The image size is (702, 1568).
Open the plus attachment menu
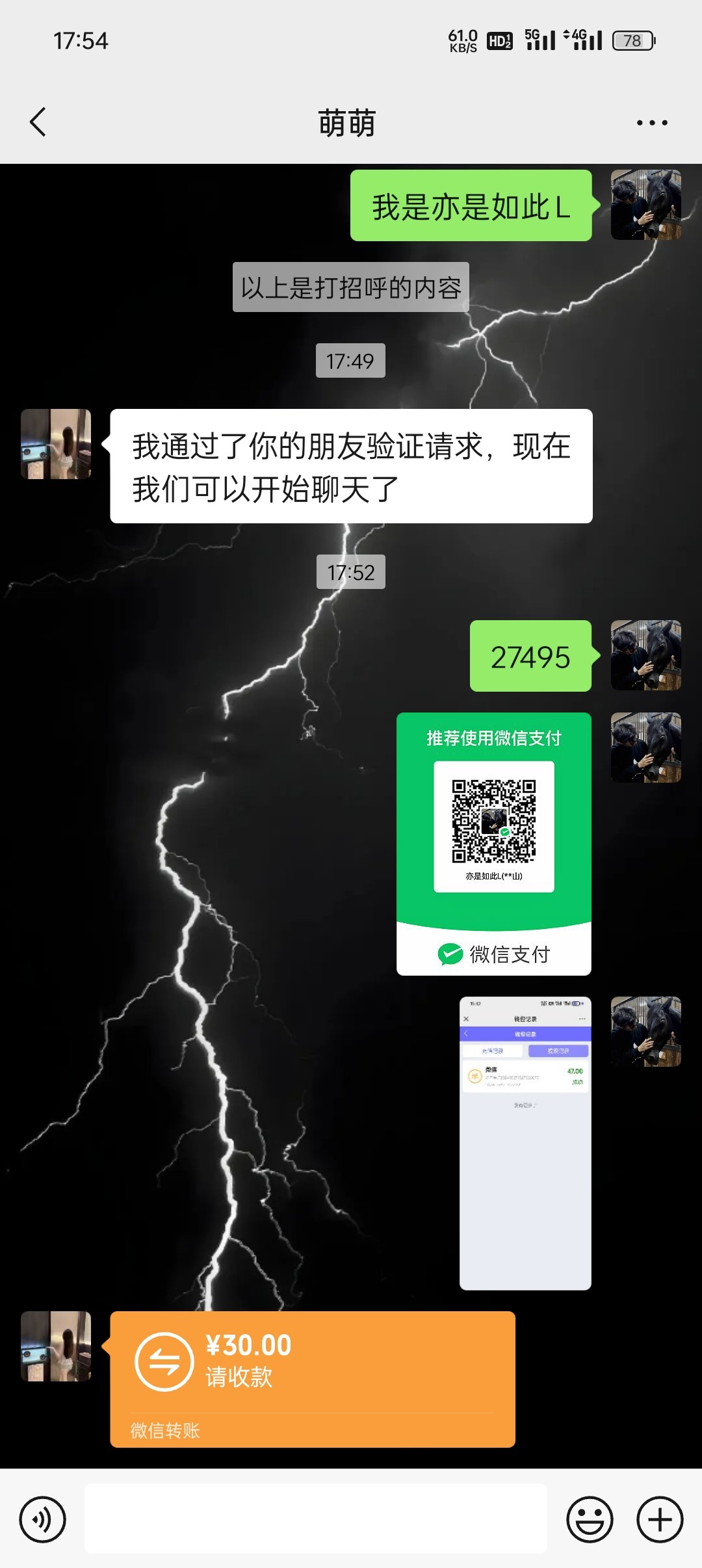[x=660, y=1519]
